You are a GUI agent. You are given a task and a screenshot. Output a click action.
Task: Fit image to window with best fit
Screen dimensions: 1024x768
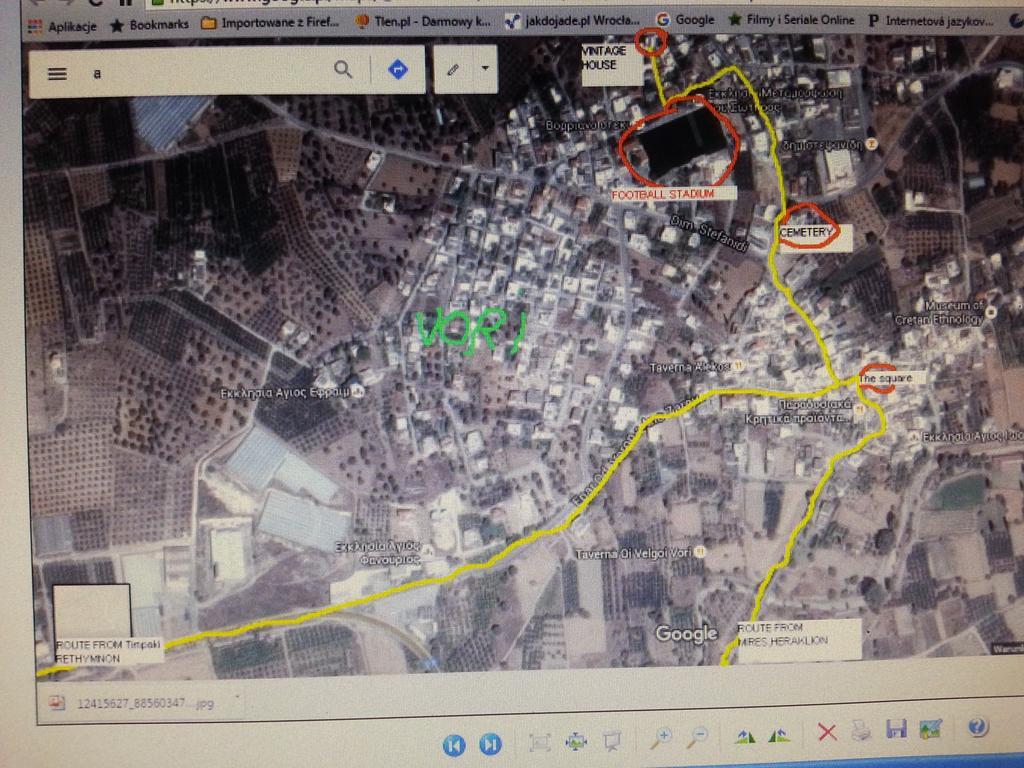(539, 742)
